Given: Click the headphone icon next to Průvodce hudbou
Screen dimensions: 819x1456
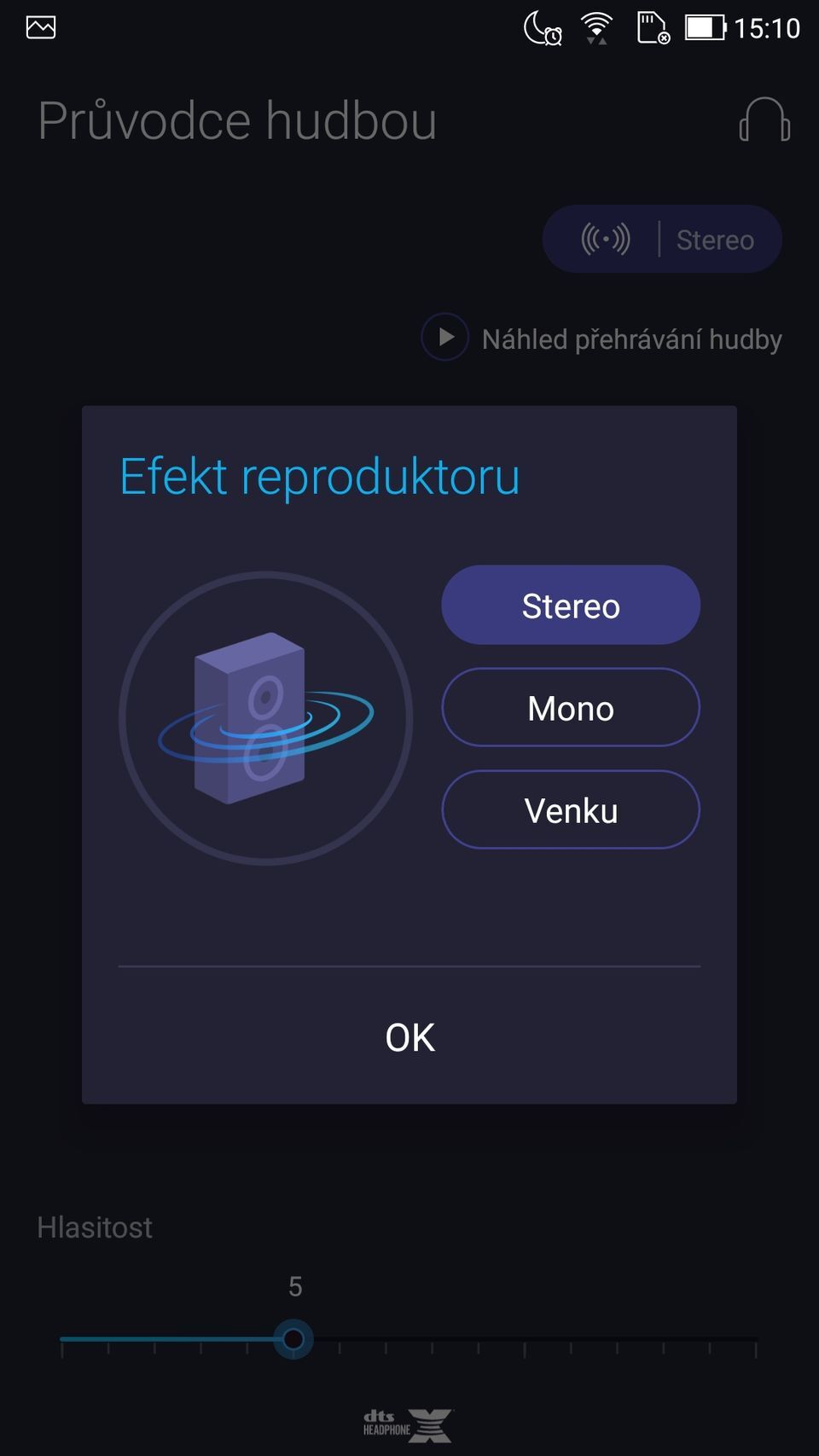Looking at the screenshot, I should click(x=762, y=121).
